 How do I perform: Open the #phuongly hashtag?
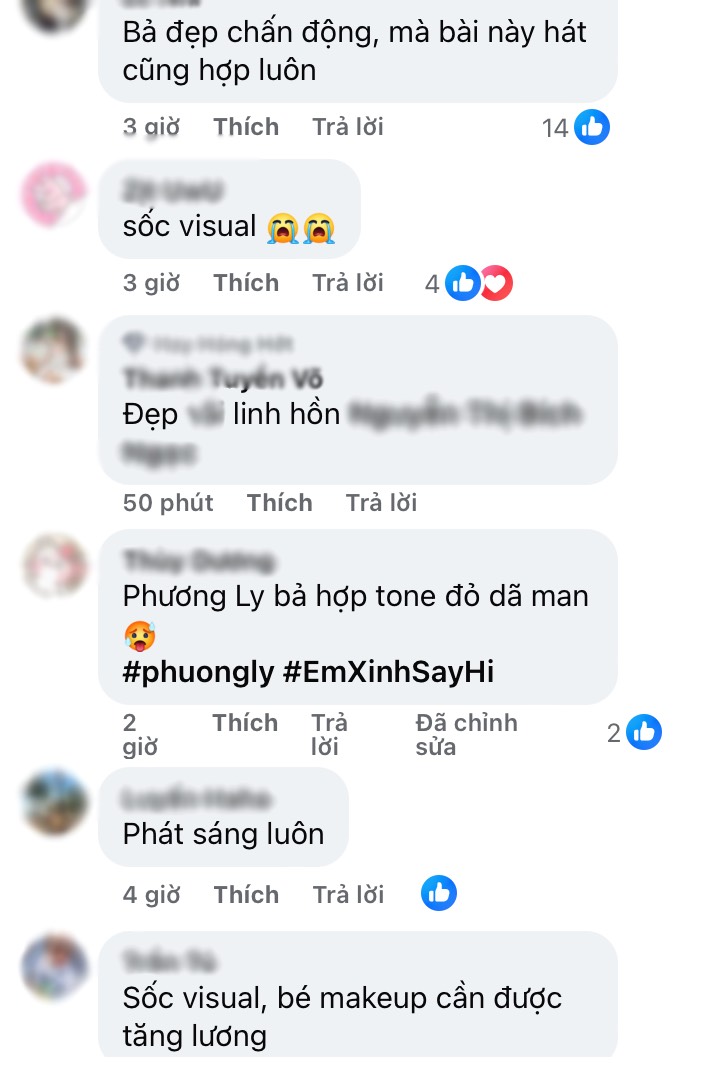pyautogui.click(x=197, y=672)
